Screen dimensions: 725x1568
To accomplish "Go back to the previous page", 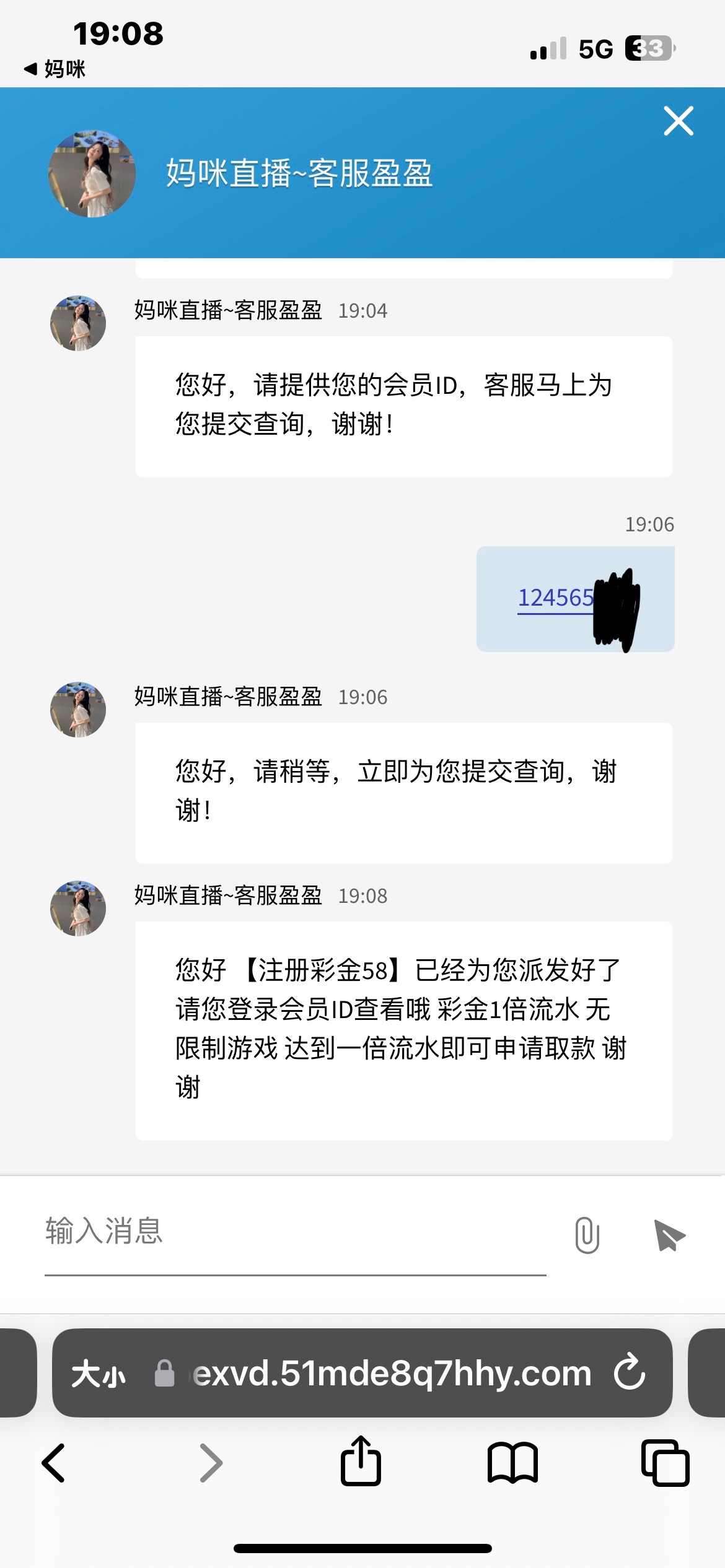I will click(54, 1463).
